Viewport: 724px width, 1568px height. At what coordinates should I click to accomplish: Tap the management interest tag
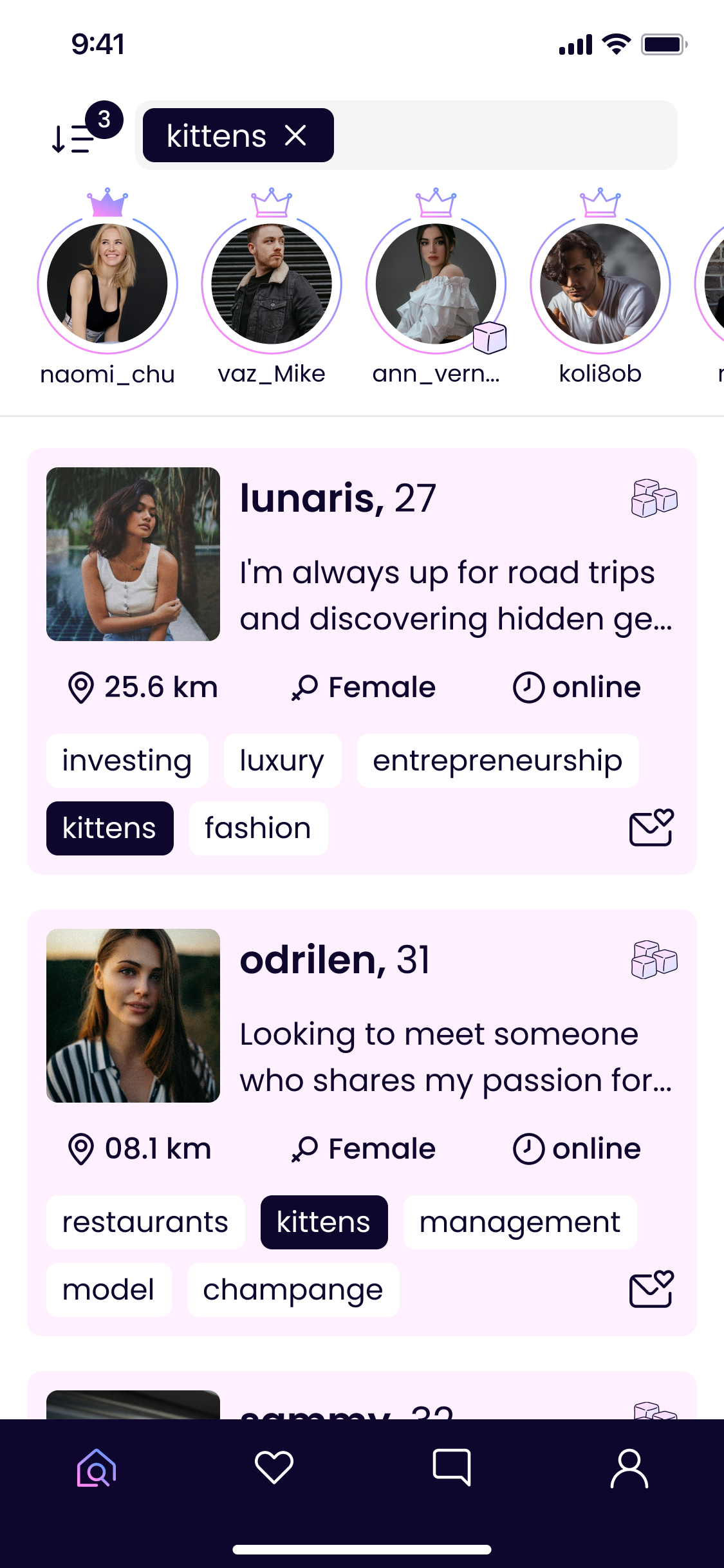coord(519,1222)
